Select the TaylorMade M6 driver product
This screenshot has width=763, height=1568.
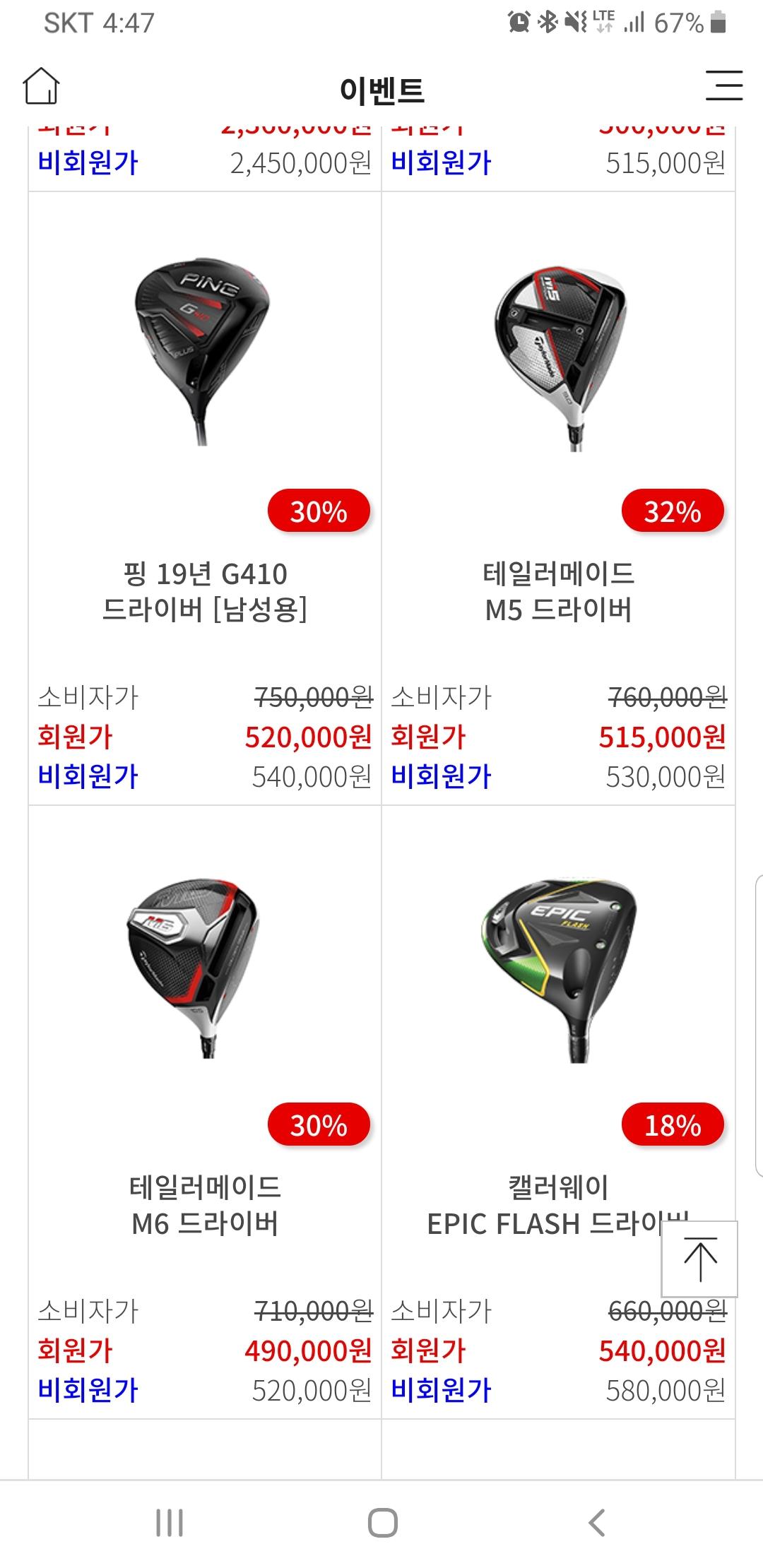[x=204, y=968]
